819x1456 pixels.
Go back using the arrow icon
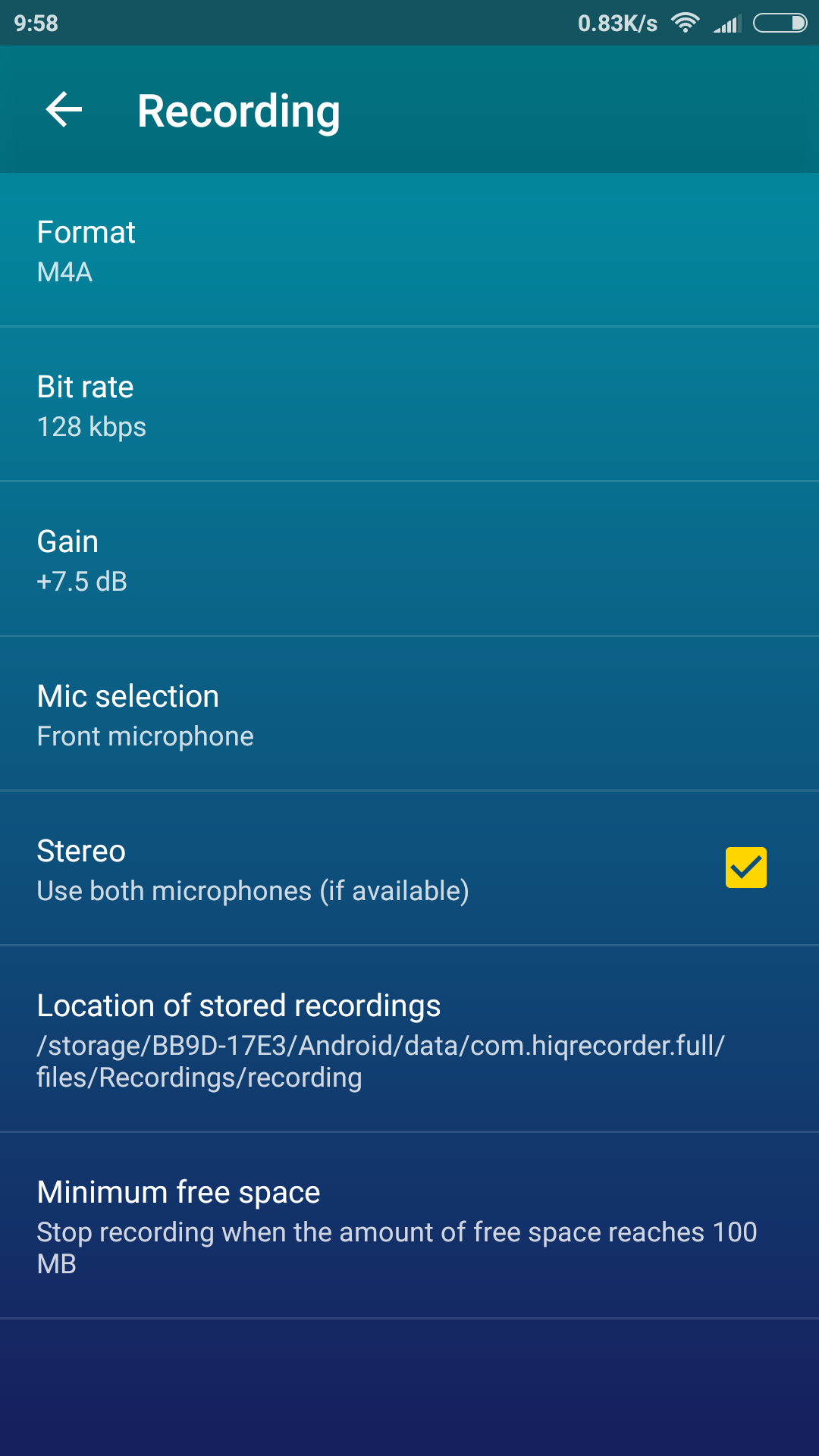click(64, 111)
